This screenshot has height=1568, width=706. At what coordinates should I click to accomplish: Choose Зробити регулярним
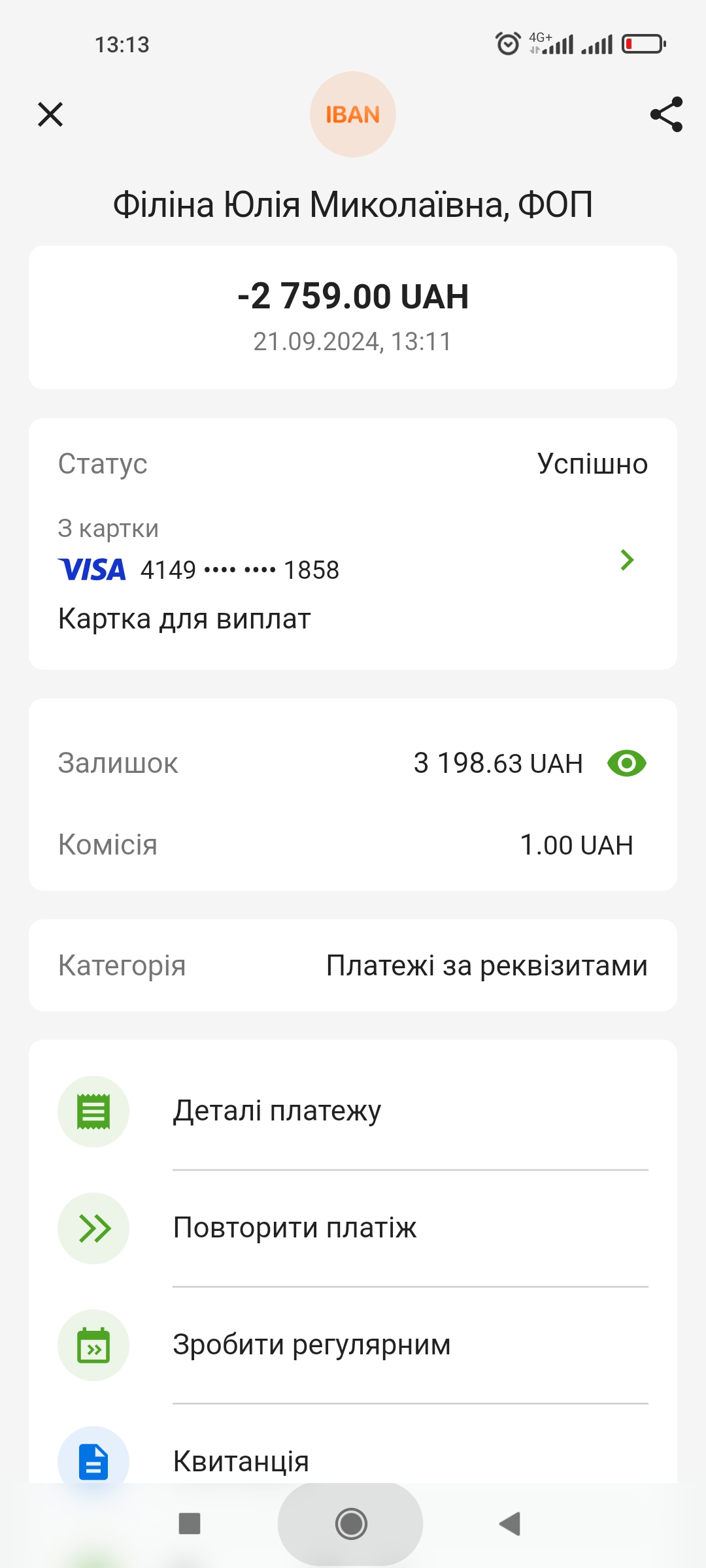pos(353,1345)
